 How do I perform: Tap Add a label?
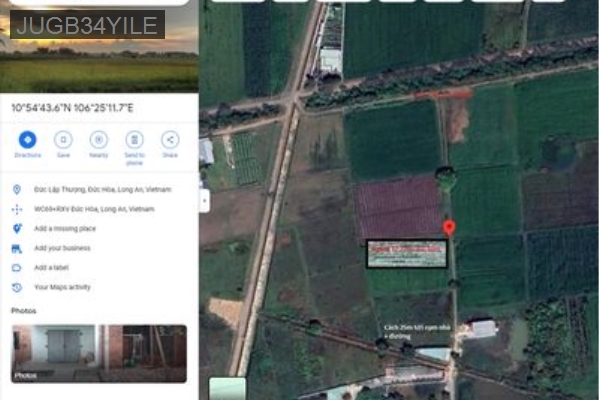52,268
